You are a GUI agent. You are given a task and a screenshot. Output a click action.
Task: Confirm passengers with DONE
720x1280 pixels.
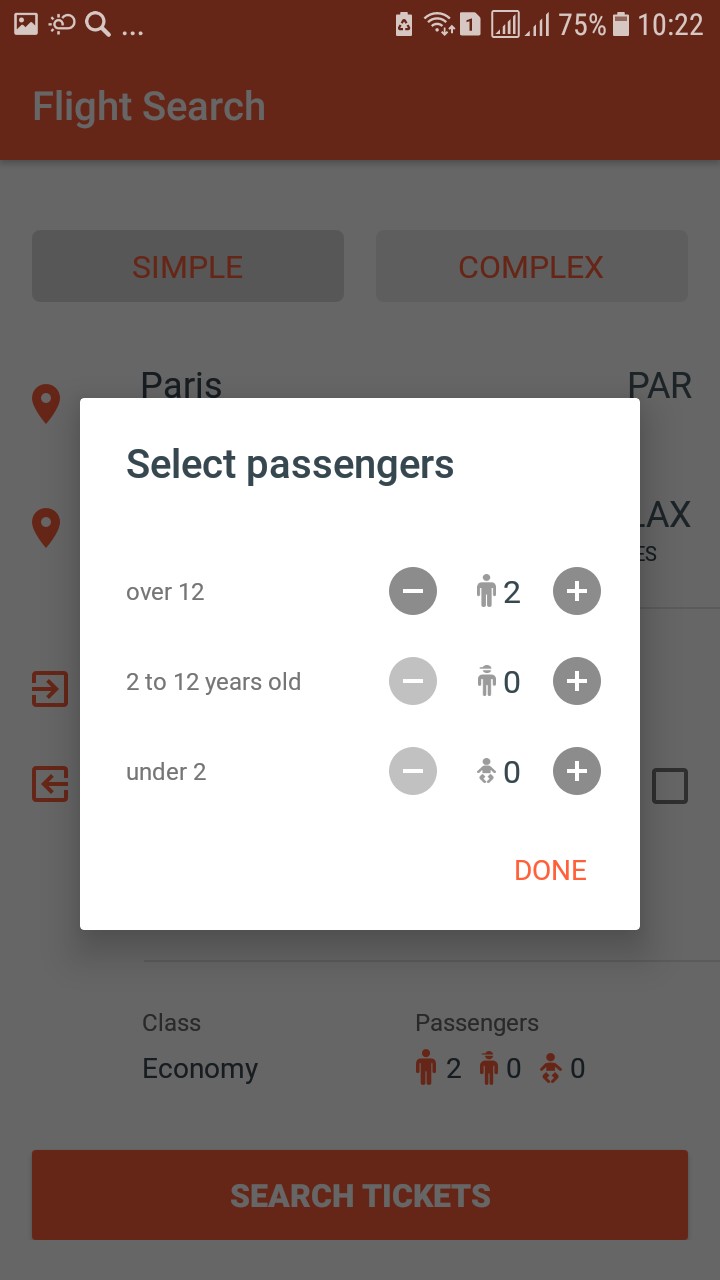(x=550, y=870)
